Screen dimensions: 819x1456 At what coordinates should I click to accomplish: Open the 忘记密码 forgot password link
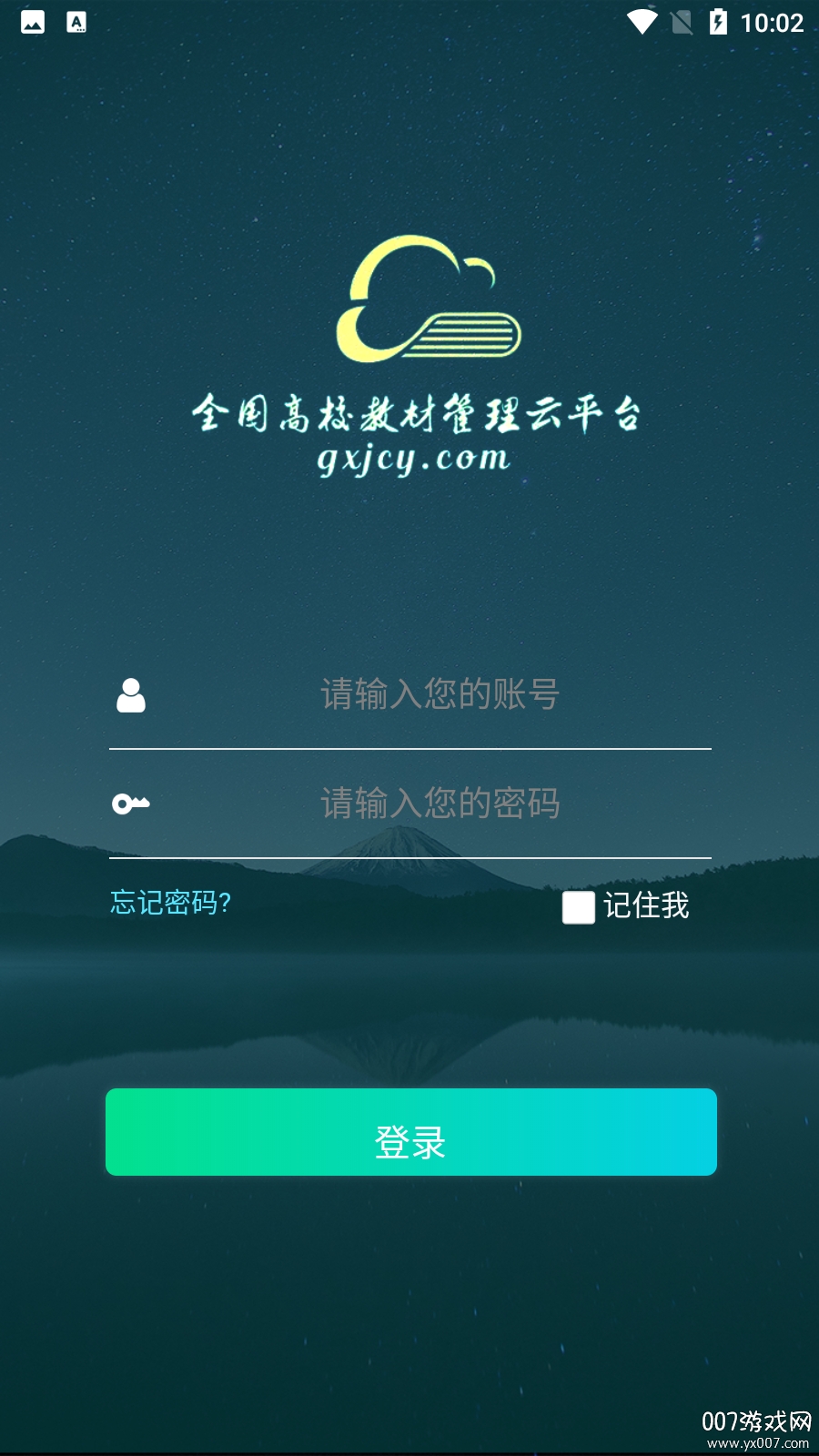pos(168,904)
